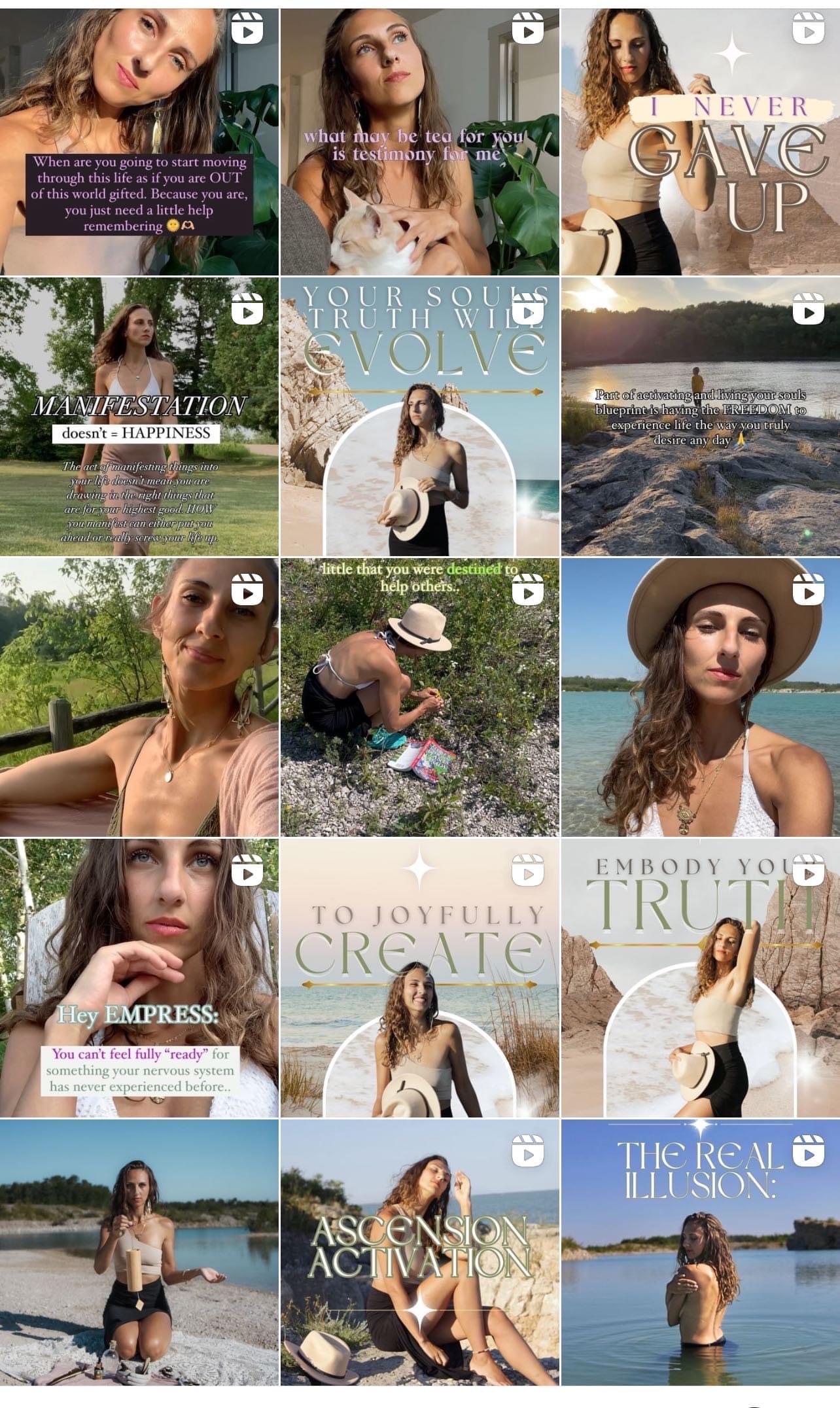
Task: Watch the 'destined to help others' reel
Action: pos(420,697)
